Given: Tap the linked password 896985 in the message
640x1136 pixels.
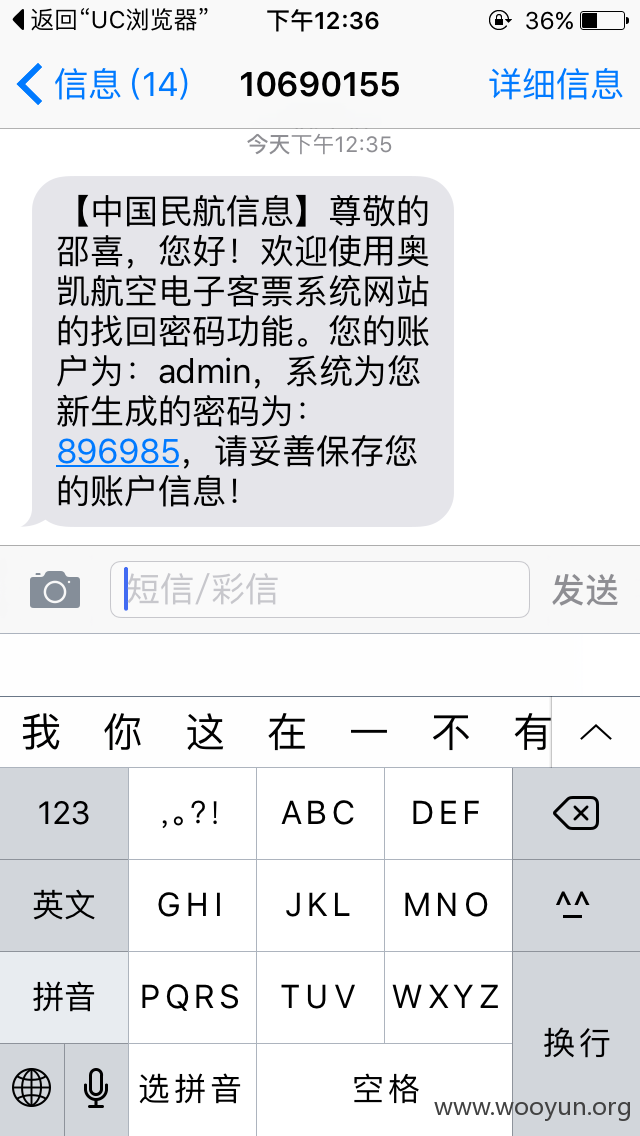Looking at the screenshot, I should tap(118, 452).
